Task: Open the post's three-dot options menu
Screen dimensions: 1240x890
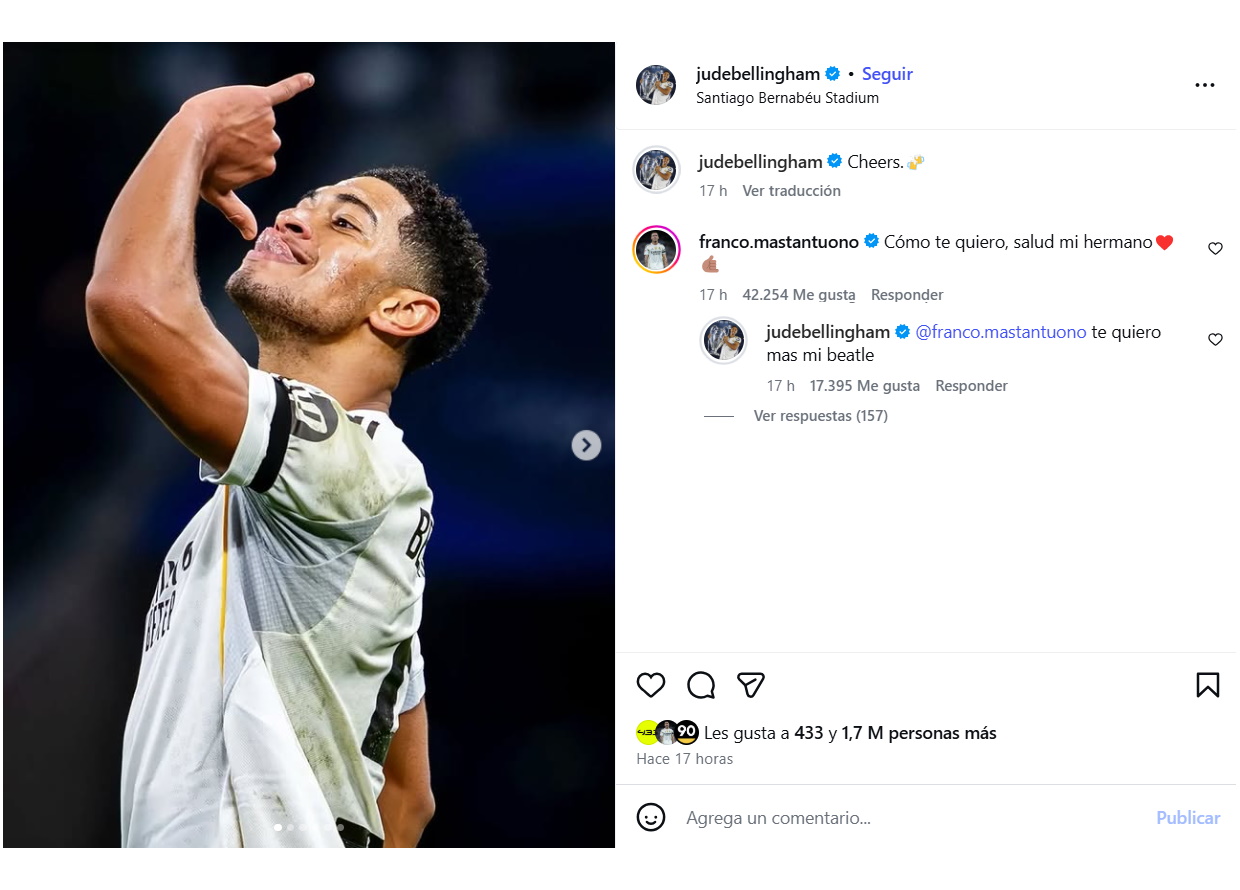Action: click(1205, 85)
